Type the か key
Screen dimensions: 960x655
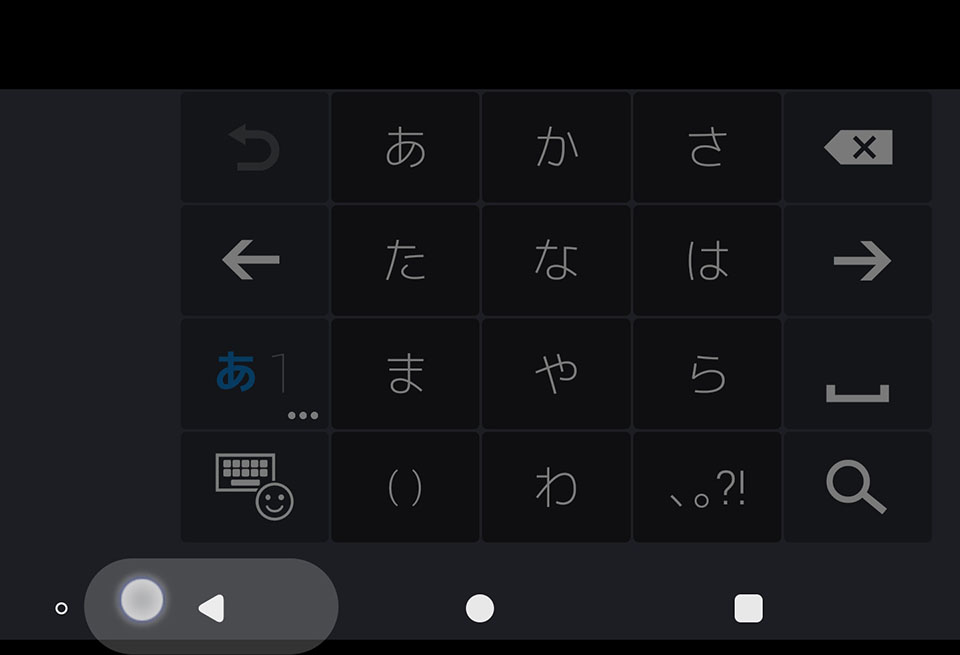(x=556, y=148)
